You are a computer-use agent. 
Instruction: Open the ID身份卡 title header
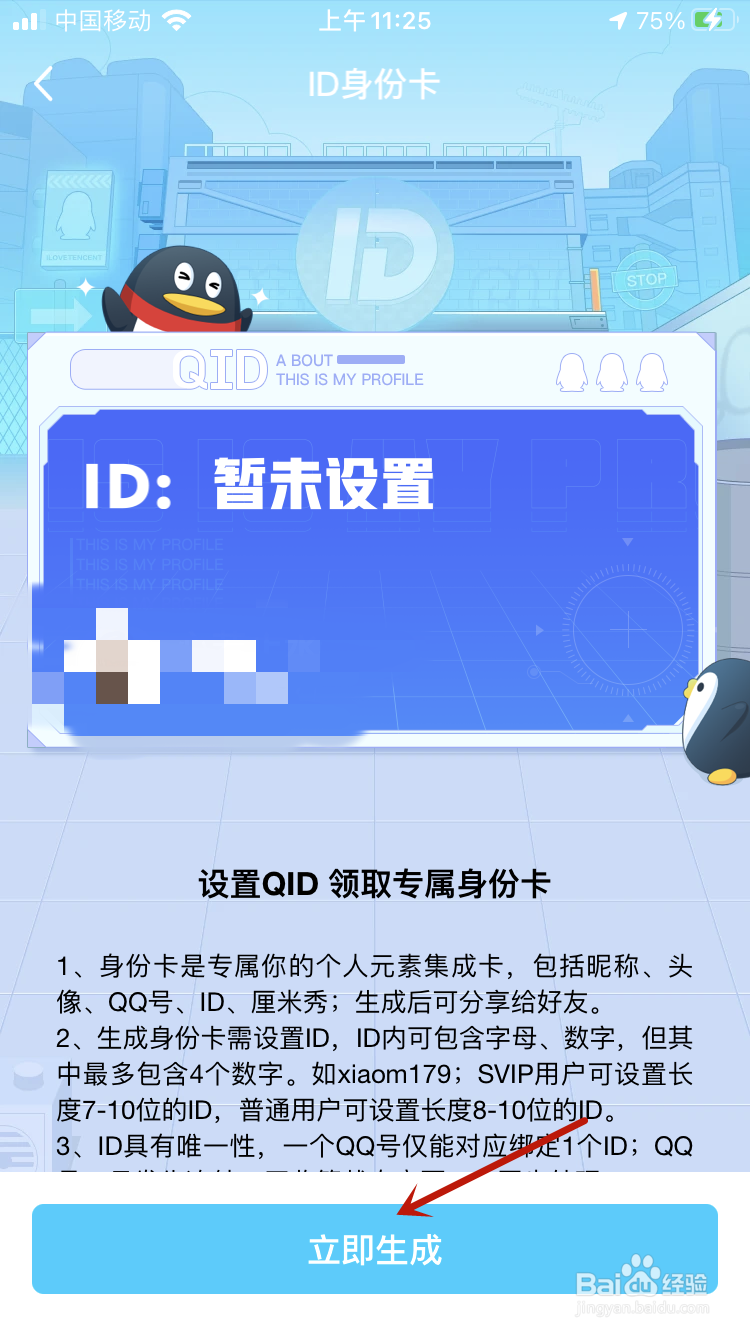pyautogui.click(x=375, y=84)
